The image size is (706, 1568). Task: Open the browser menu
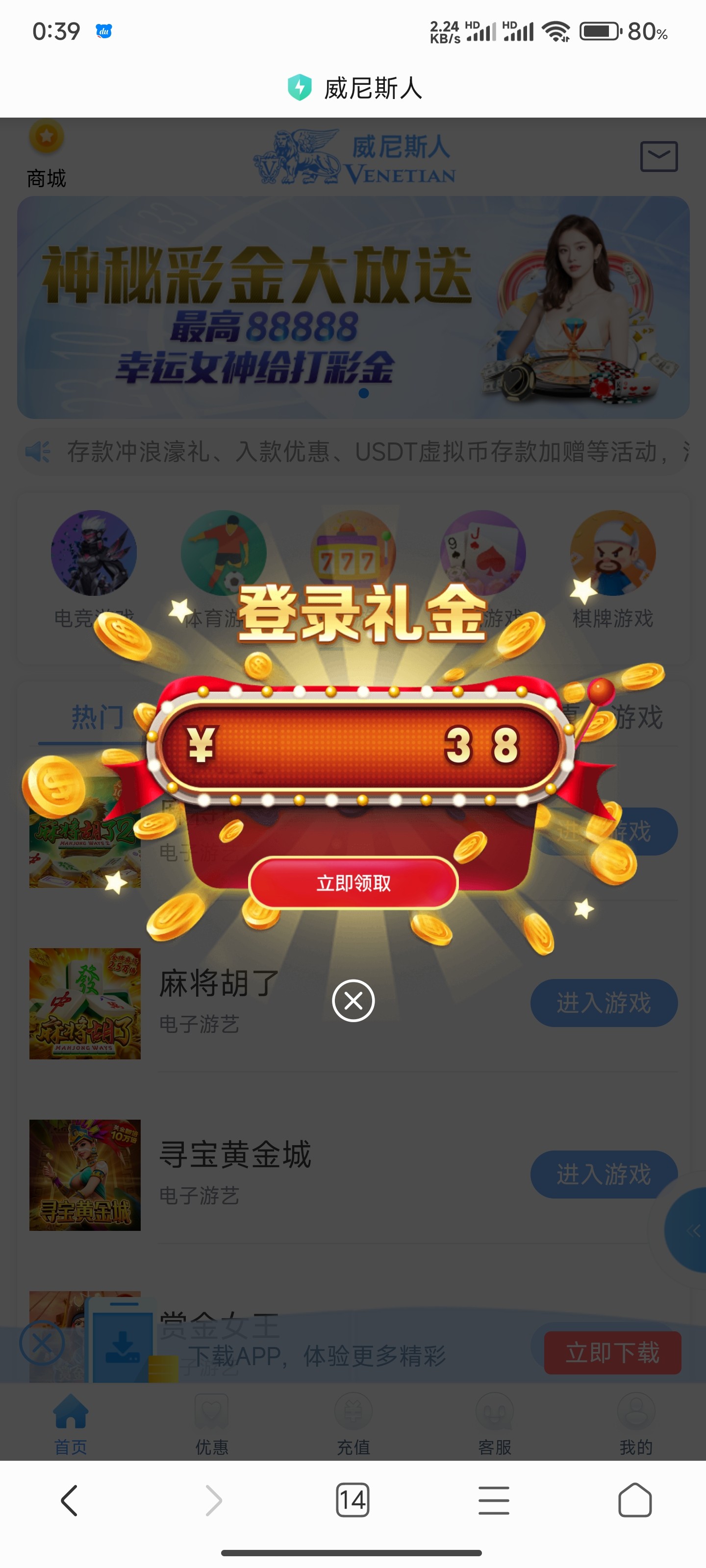(x=493, y=1500)
